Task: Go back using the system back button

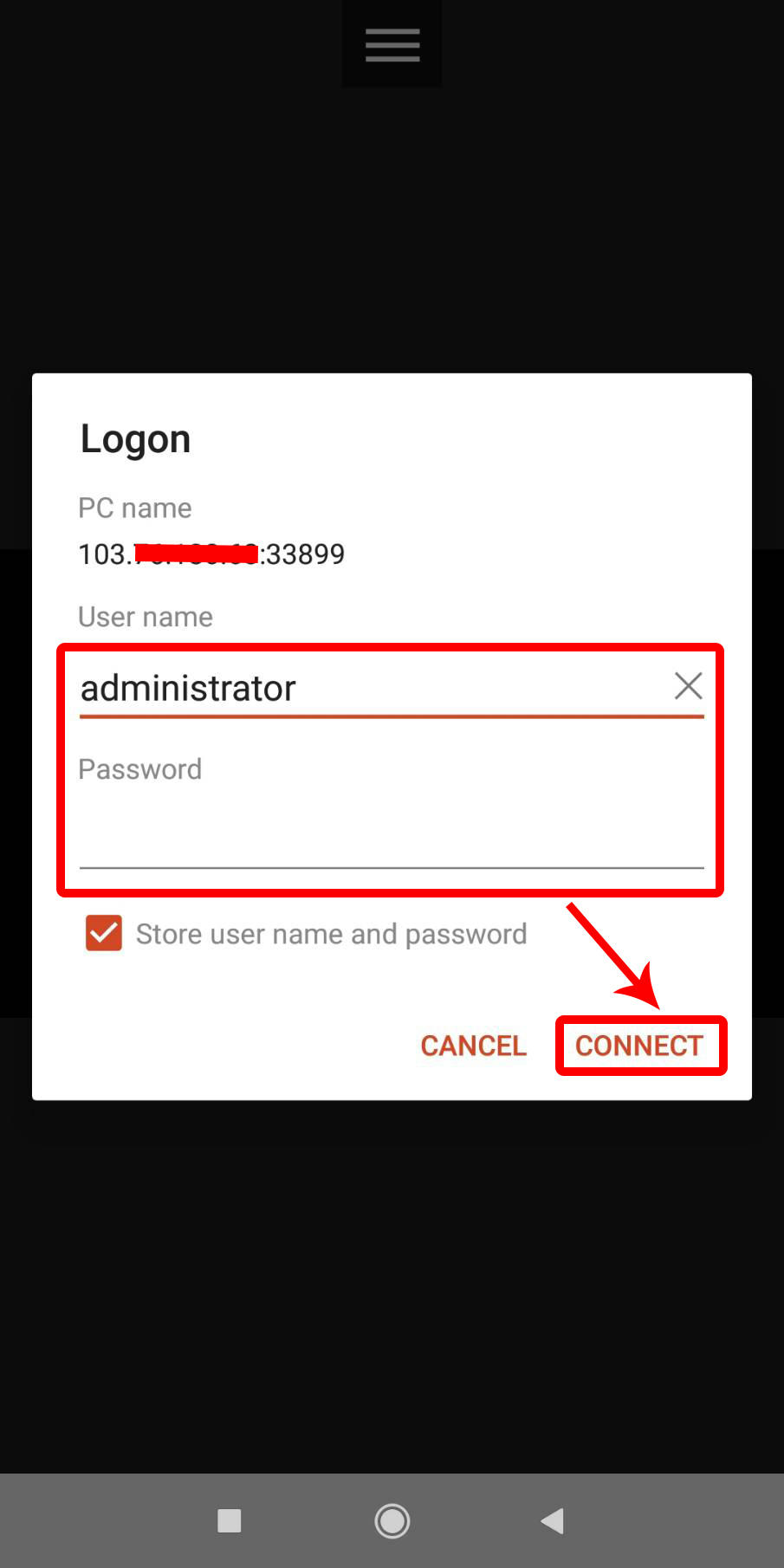Action: point(553,1520)
